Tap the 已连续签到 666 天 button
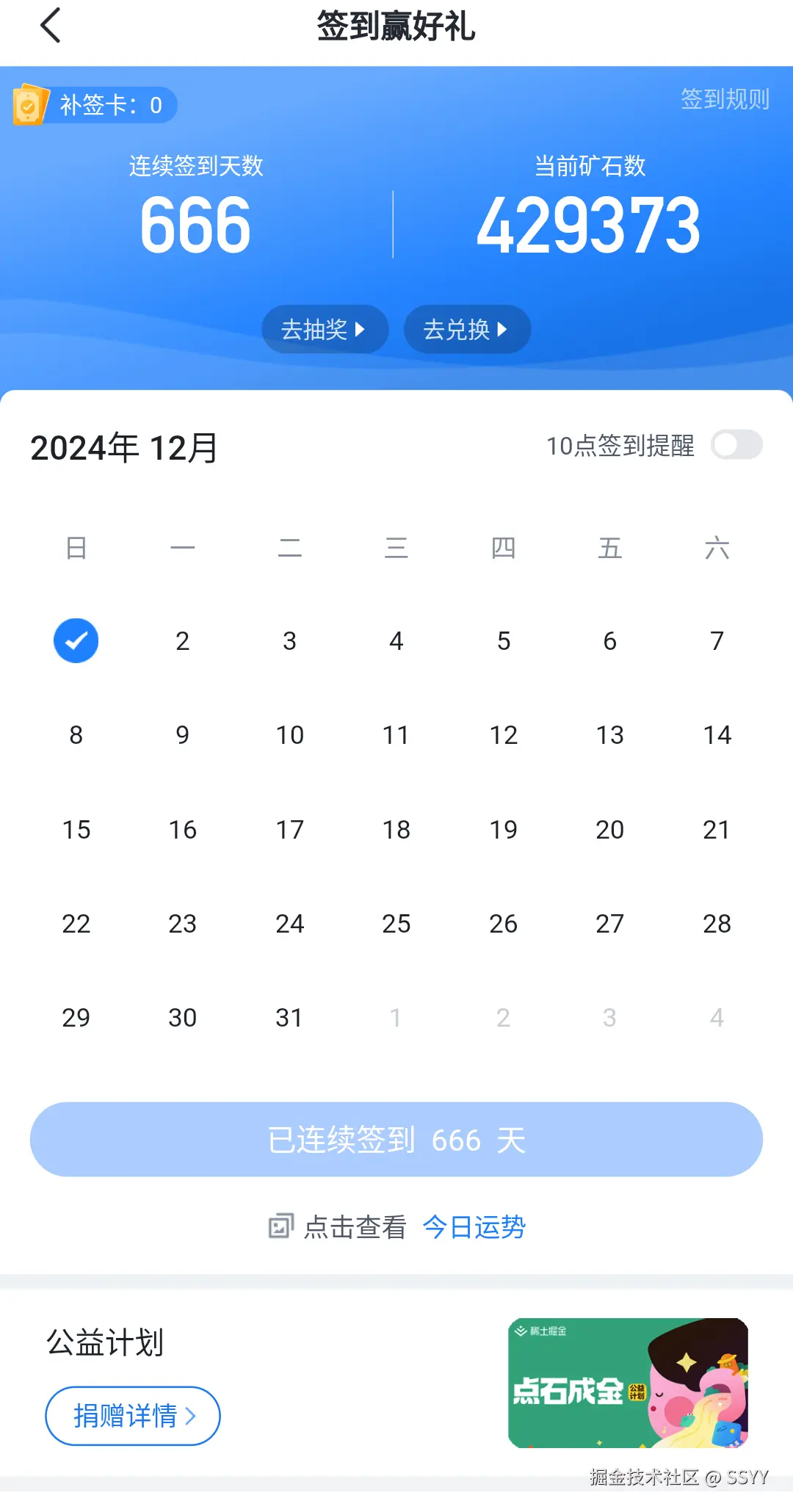Screen dimensions: 793x1512 [396, 1140]
